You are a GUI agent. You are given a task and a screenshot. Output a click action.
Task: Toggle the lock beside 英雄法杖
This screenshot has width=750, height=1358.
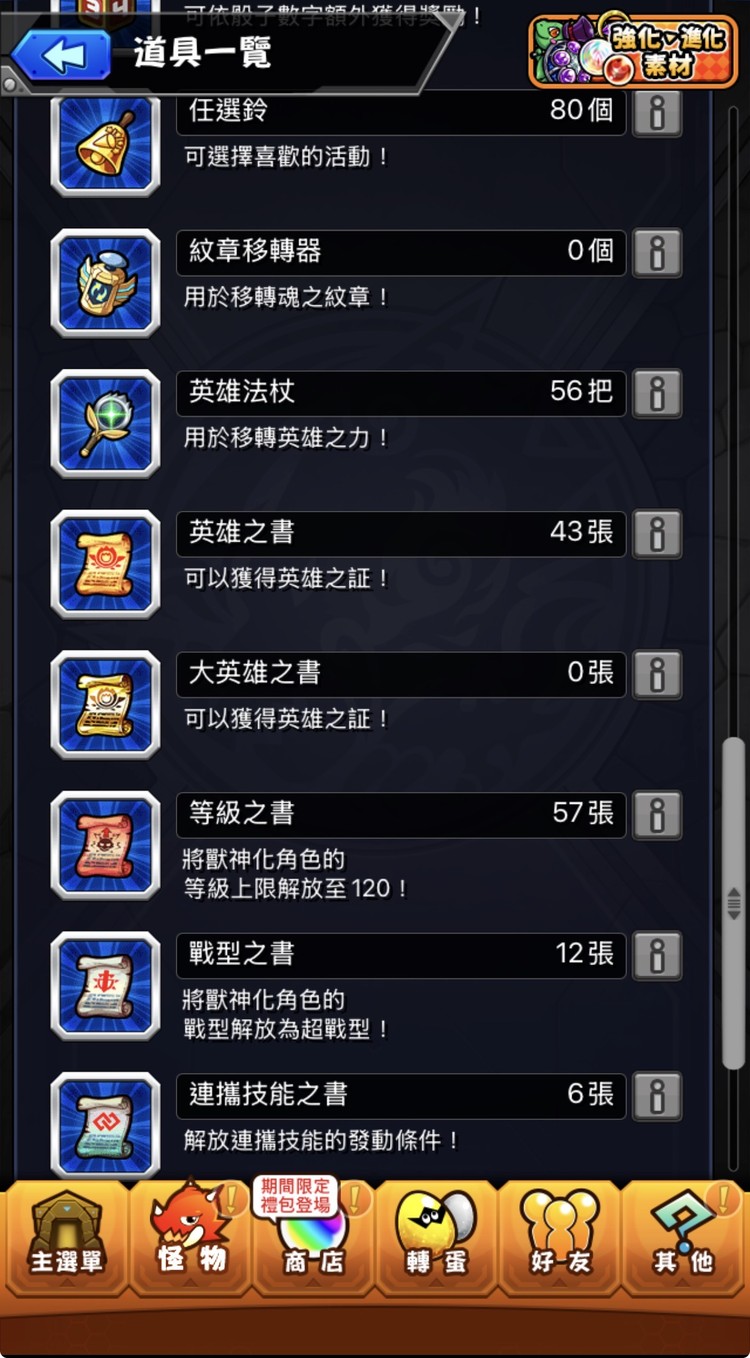tap(657, 393)
